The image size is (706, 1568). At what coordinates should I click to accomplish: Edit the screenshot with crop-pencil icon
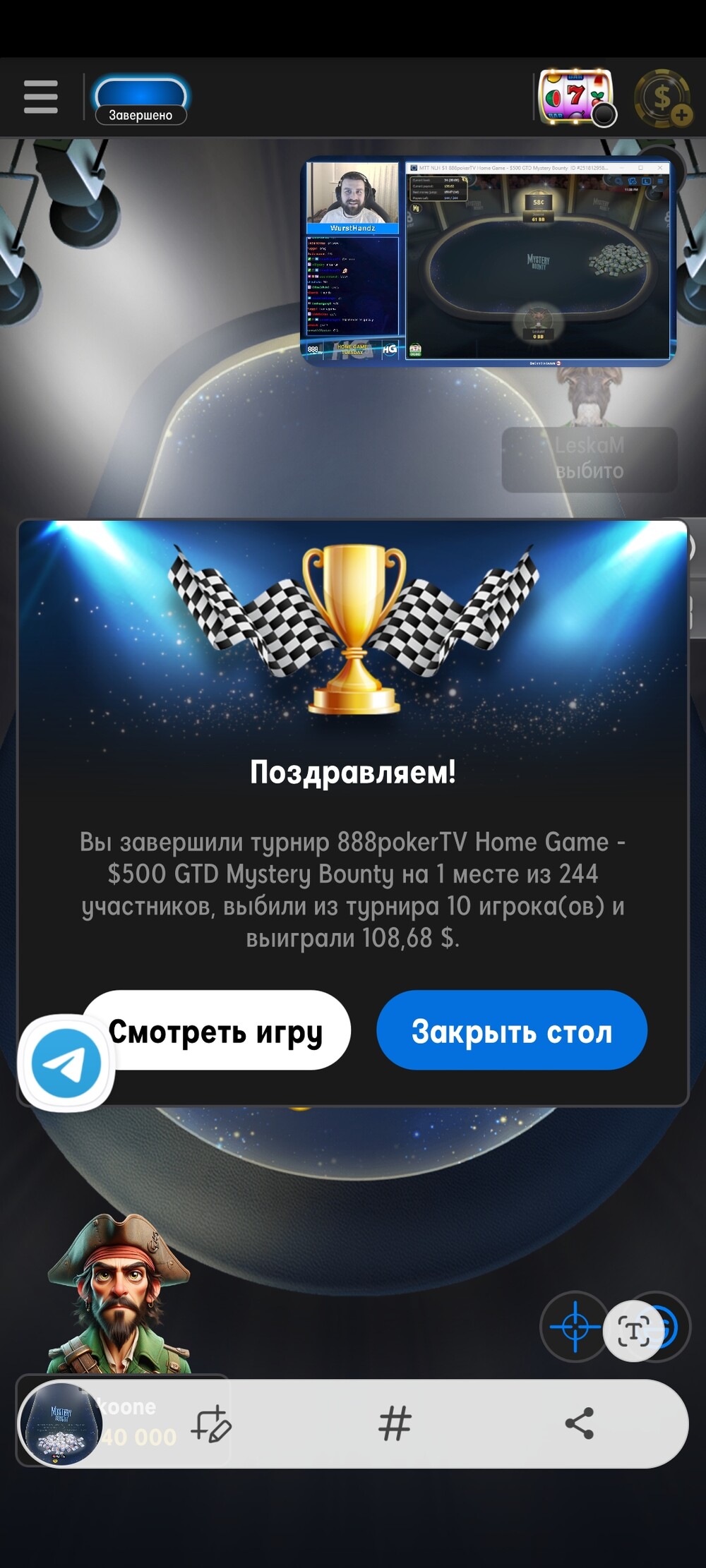[211, 1423]
